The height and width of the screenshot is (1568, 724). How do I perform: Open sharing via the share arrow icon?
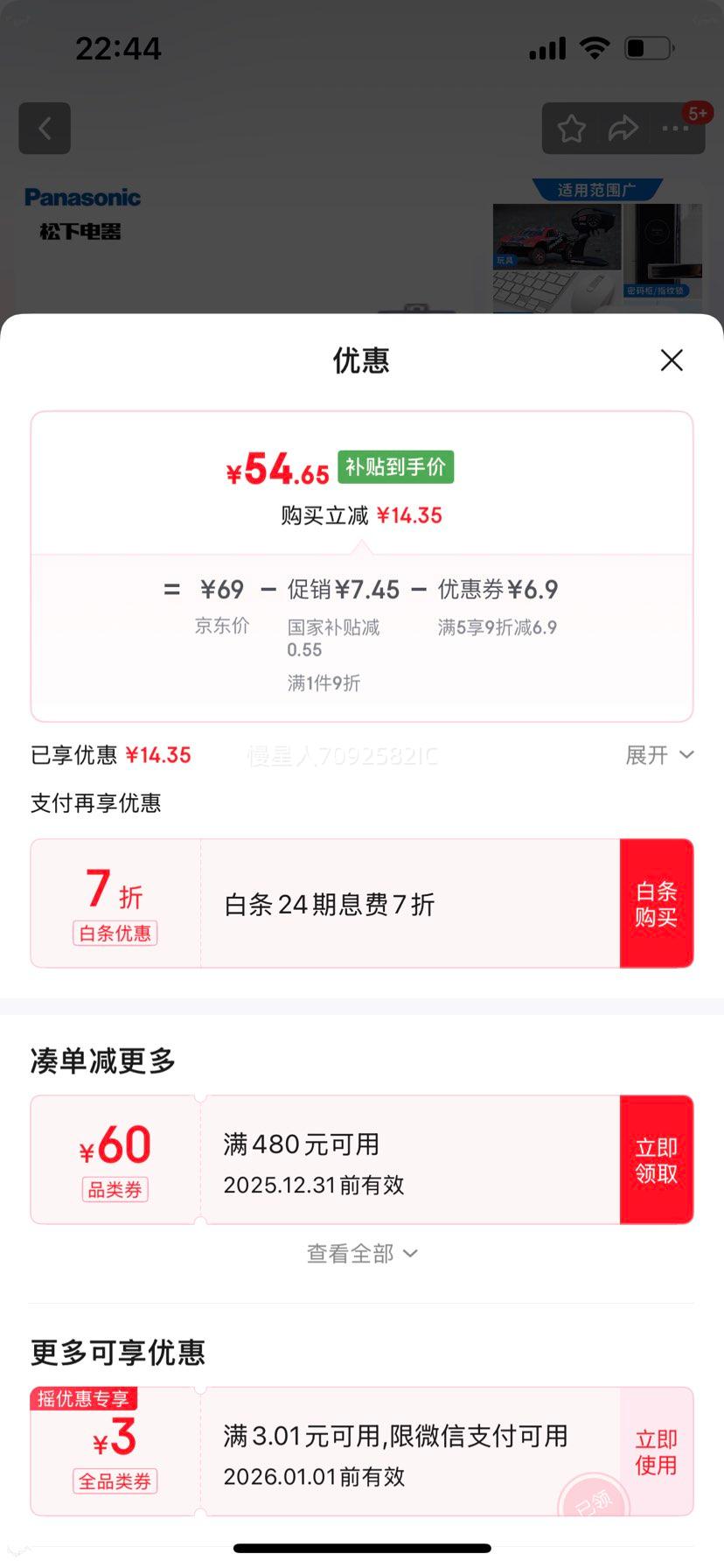[x=623, y=128]
